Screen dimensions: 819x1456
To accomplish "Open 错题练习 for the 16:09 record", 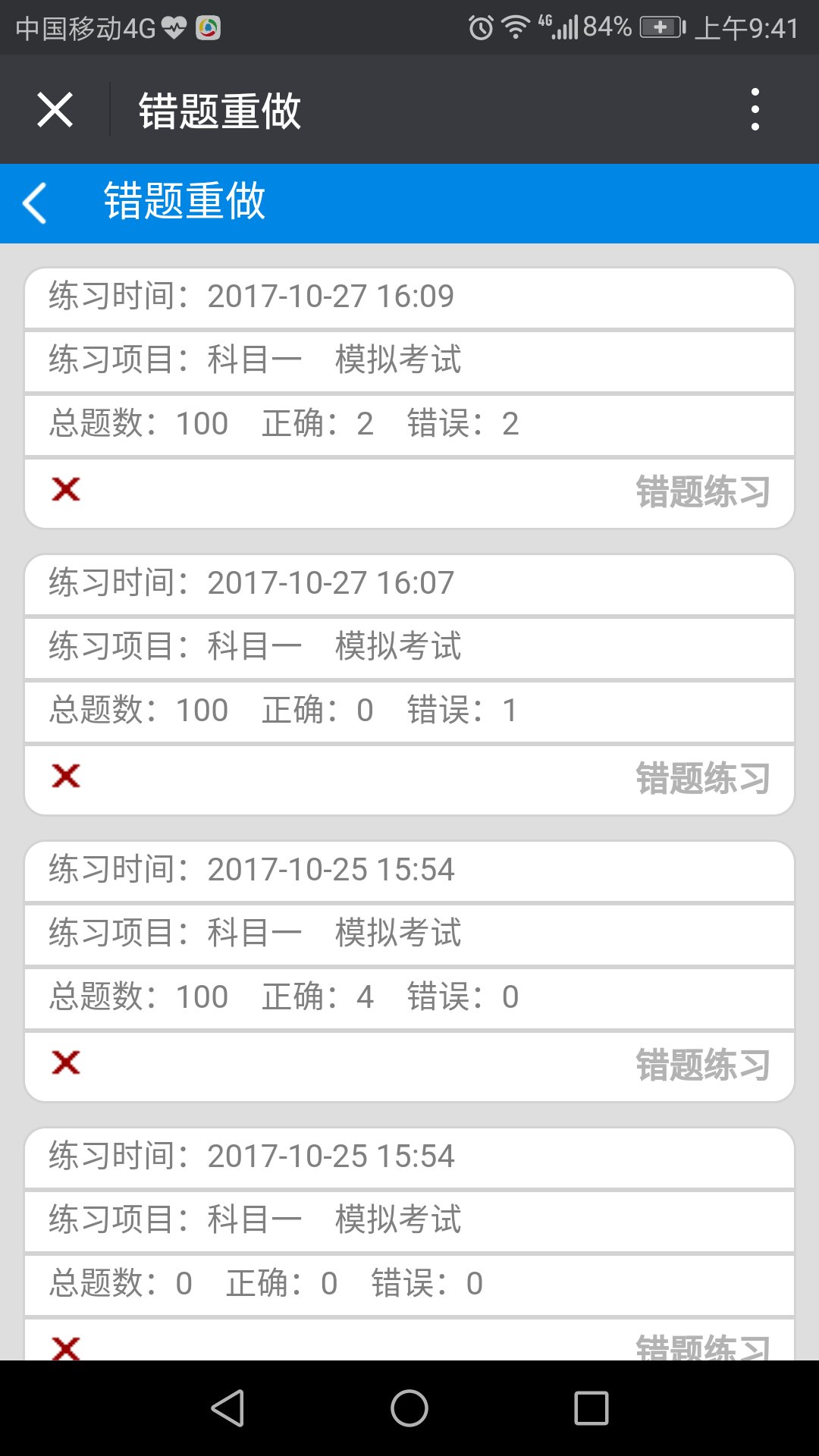I will (703, 491).
